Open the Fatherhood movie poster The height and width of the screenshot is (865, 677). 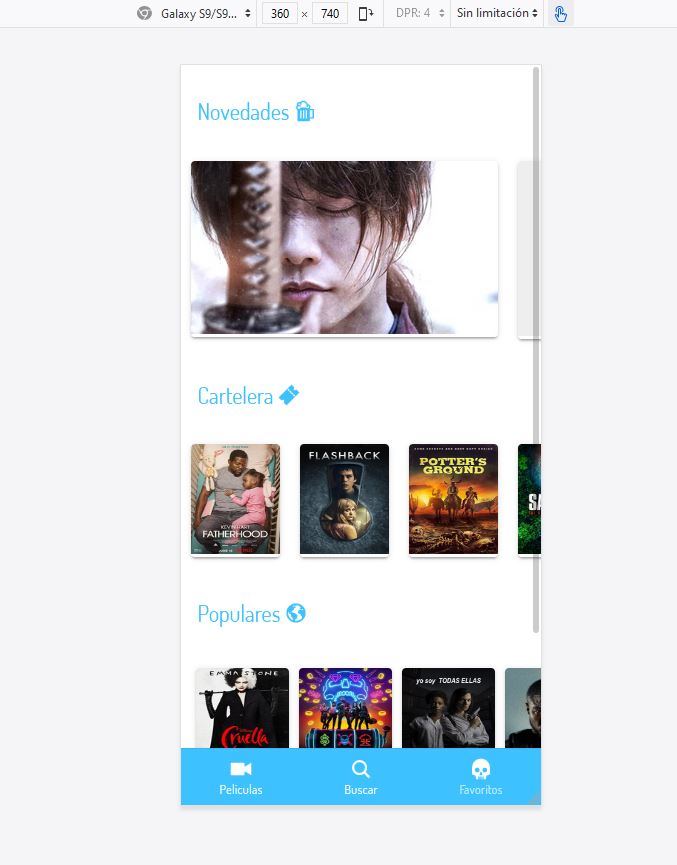tap(235, 499)
